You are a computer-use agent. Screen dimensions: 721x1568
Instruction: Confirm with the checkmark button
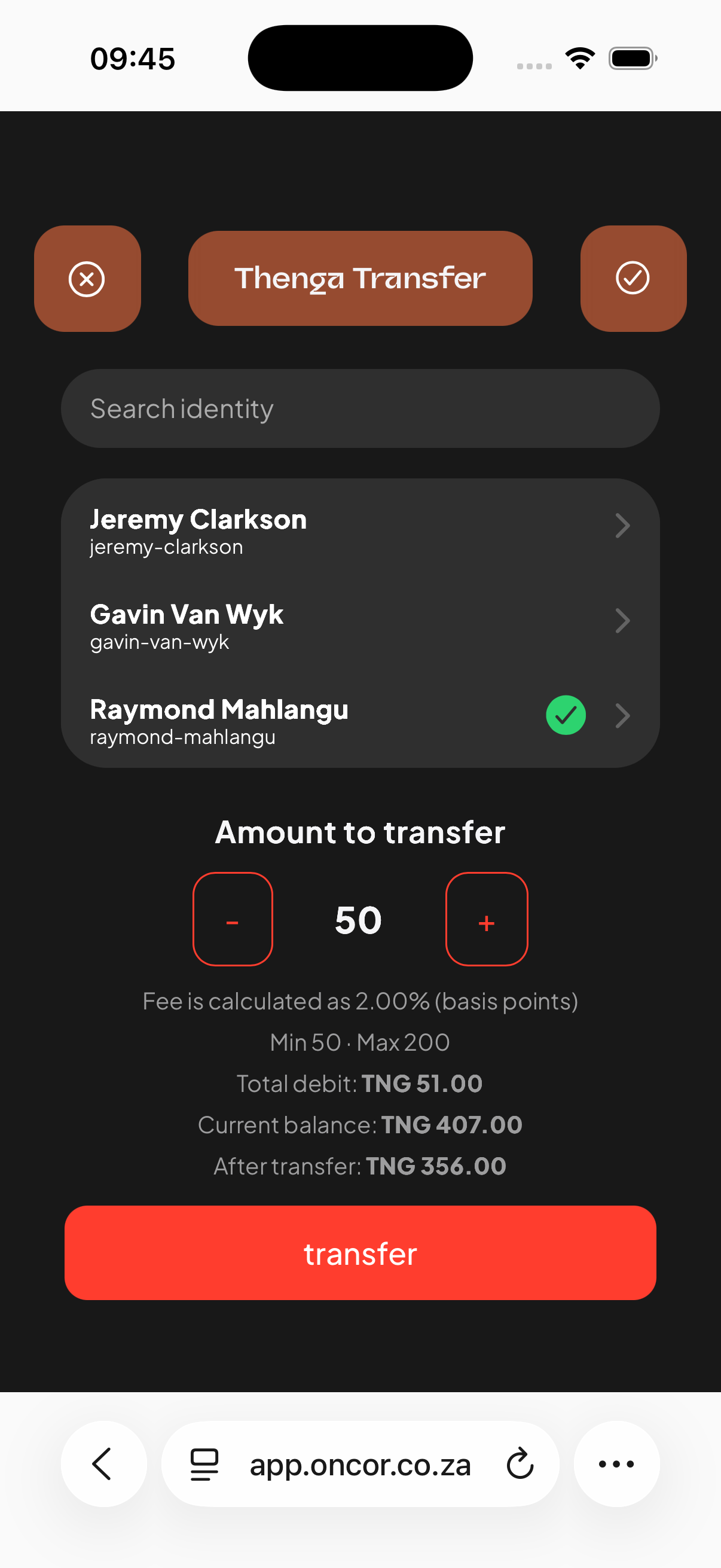[633, 279]
